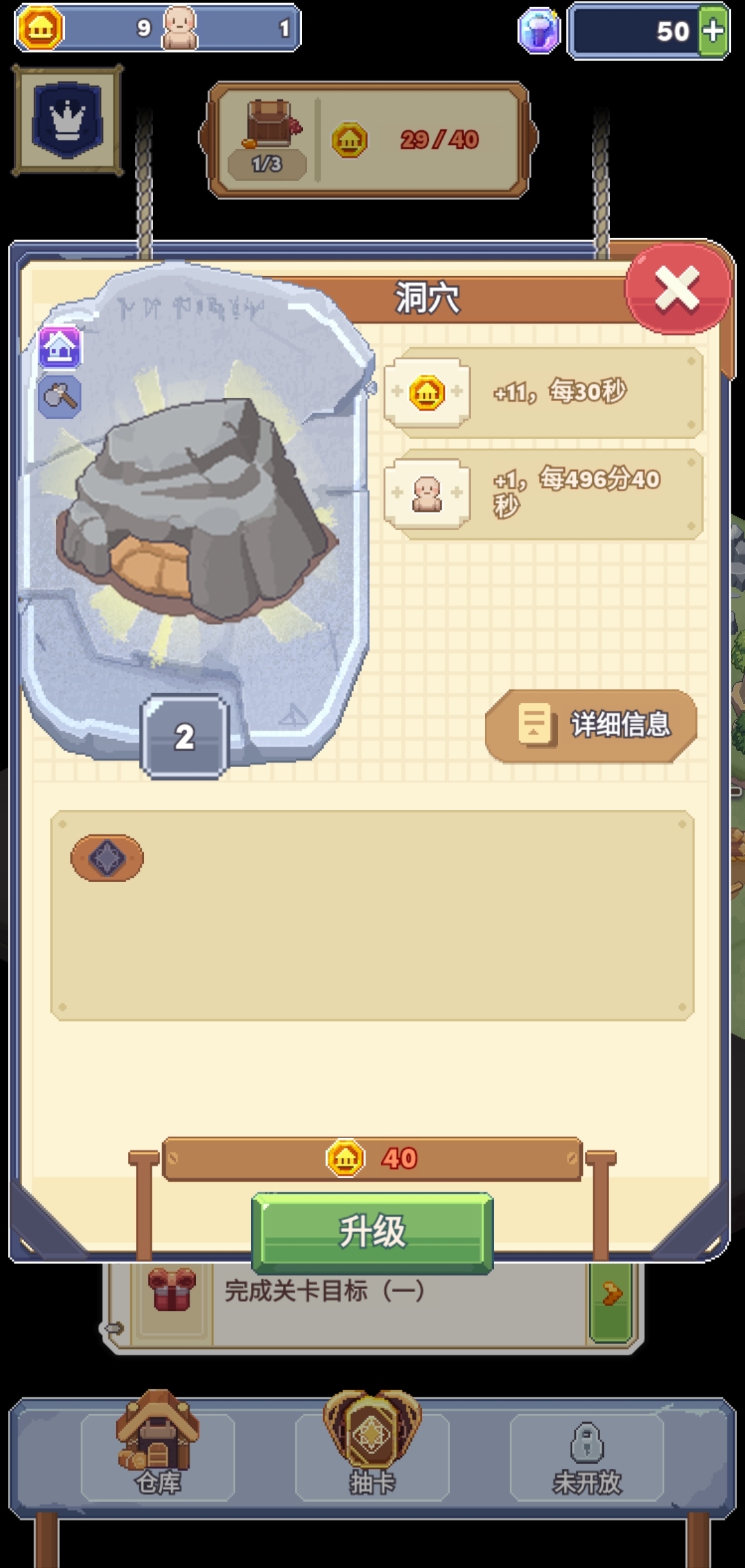
Task: Open the chest 1/3 goal panel
Action: coord(268,139)
